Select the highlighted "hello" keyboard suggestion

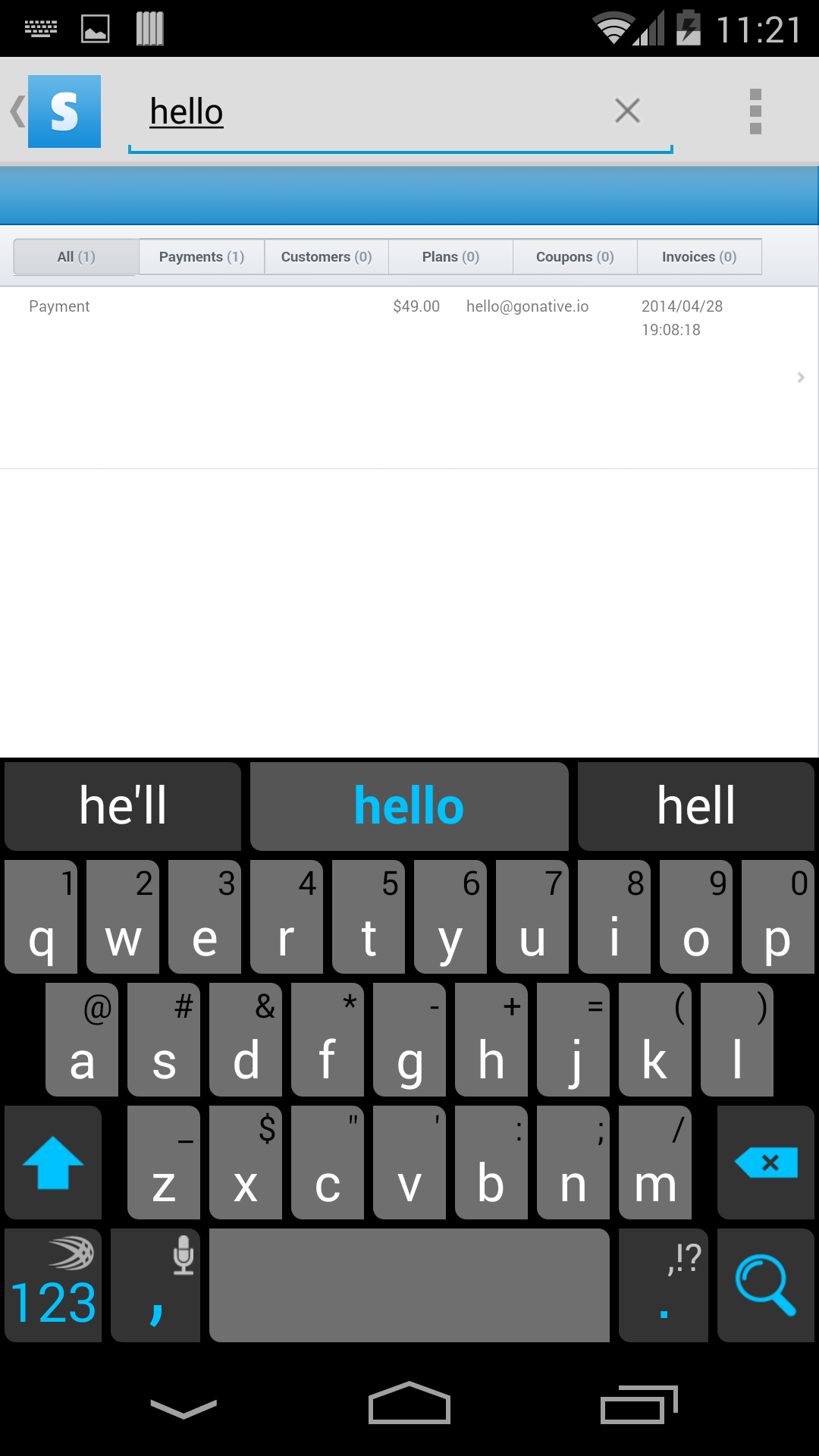coord(409,806)
